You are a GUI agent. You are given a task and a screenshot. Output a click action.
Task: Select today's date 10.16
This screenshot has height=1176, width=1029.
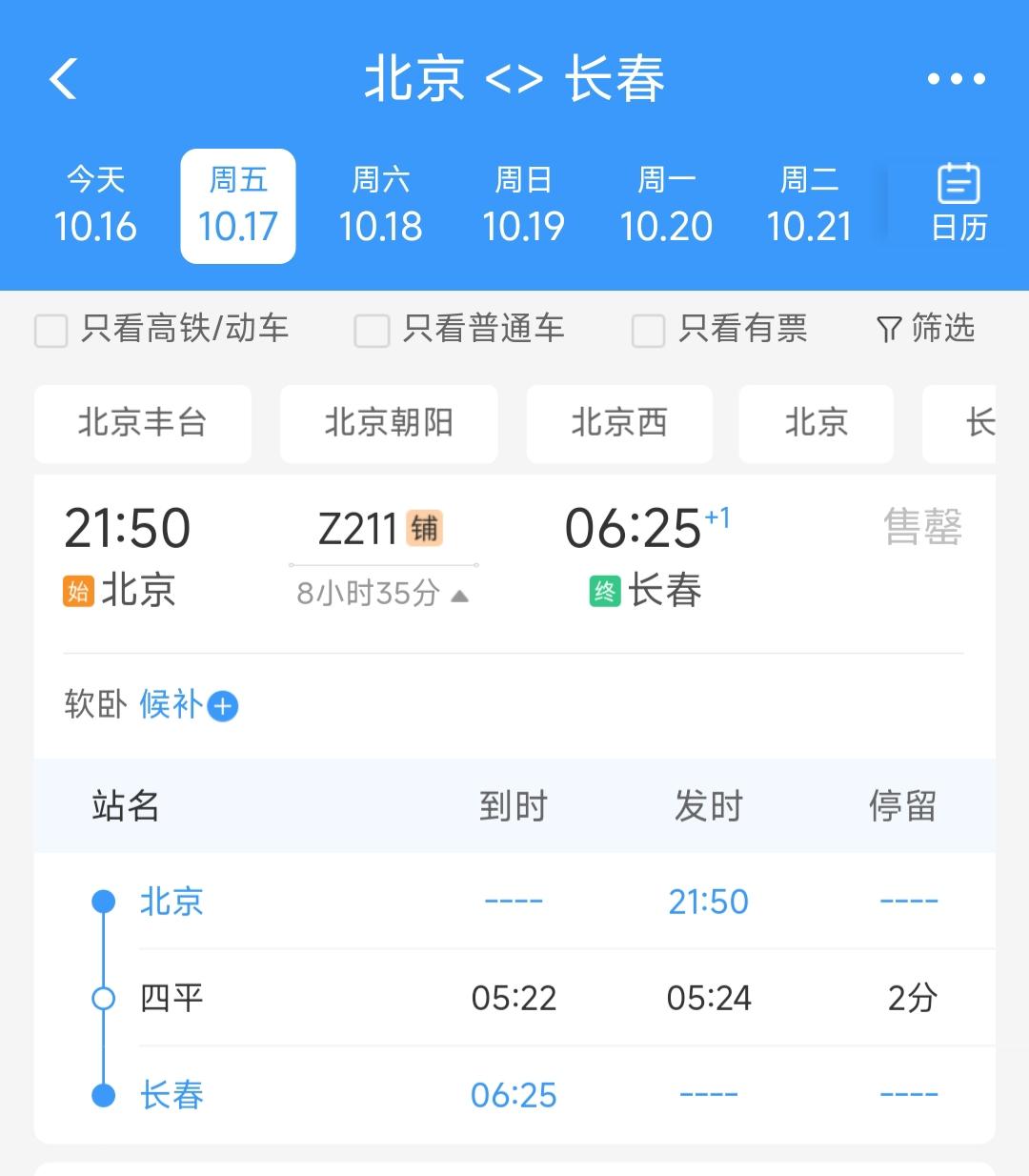tap(95, 206)
